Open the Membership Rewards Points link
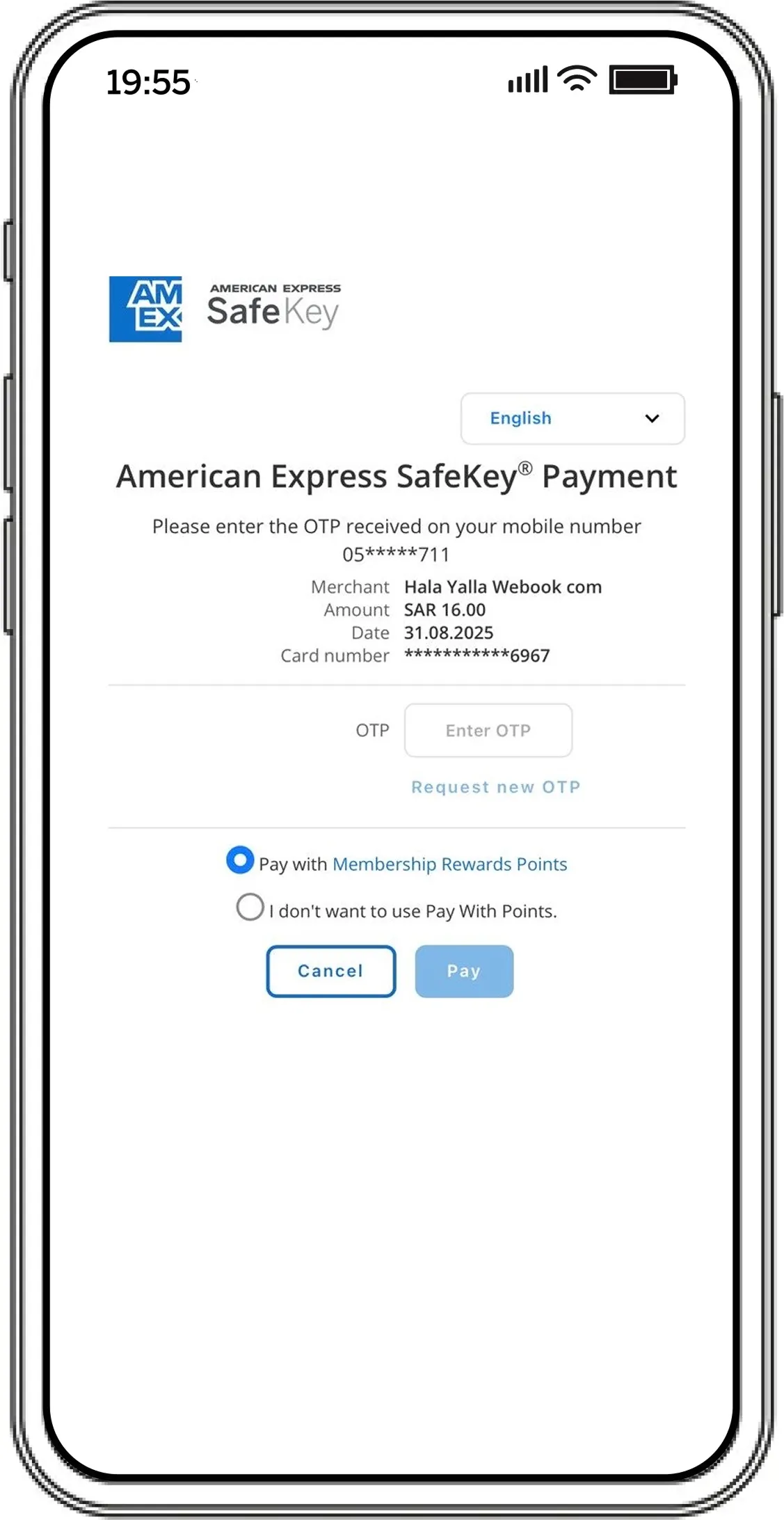 pos(449,864)
